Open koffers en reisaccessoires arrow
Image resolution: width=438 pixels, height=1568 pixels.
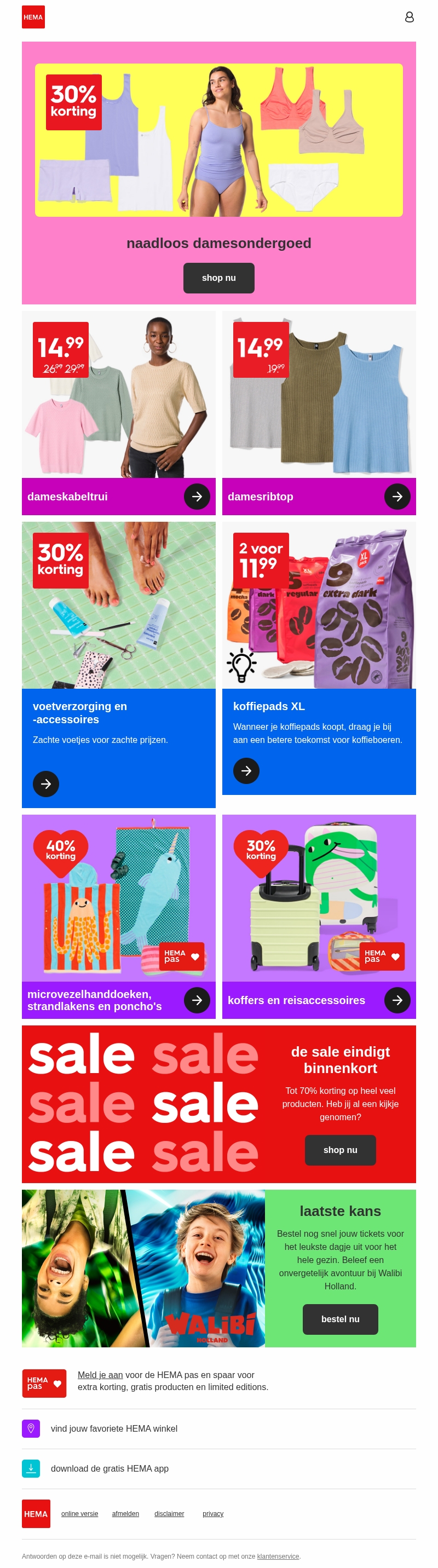point(396,1000)
